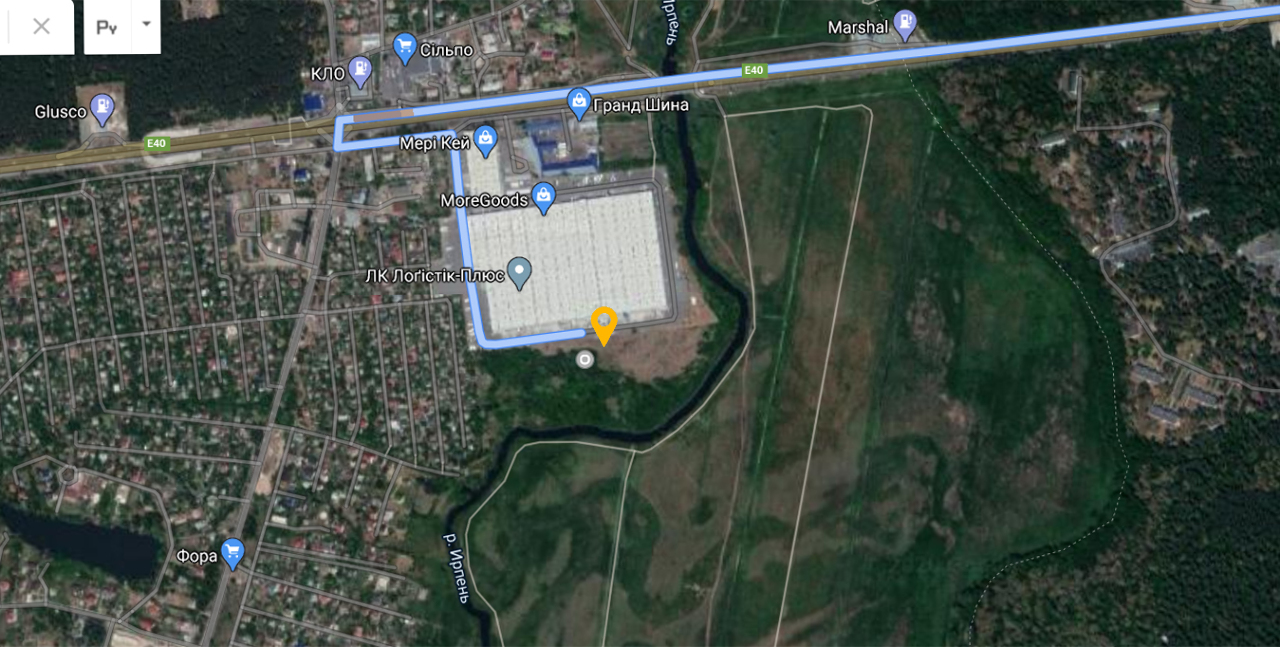Tap the yellow destination pin
The image size is (1280, 647).
pyautogui.click(x=603, y=324)
